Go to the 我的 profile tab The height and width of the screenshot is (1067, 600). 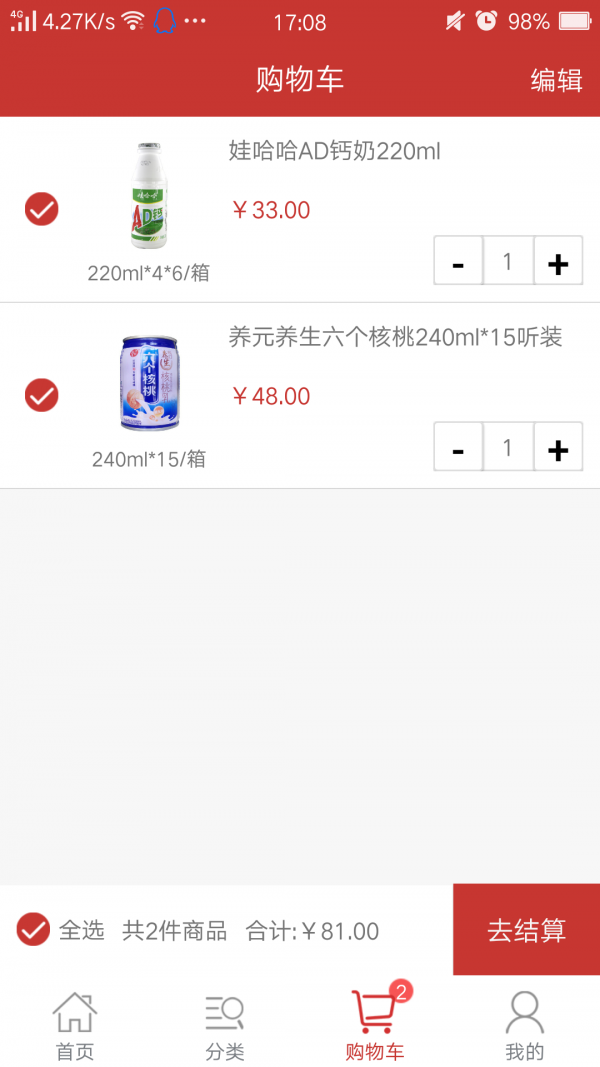(524, 1026)
